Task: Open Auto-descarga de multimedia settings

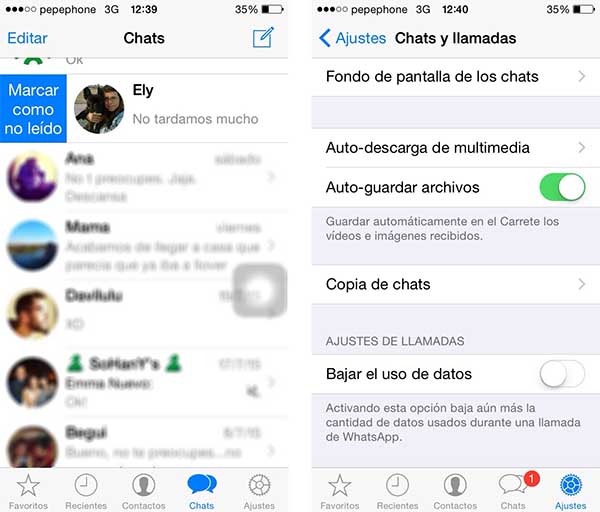Action: (x=456, y=147)
